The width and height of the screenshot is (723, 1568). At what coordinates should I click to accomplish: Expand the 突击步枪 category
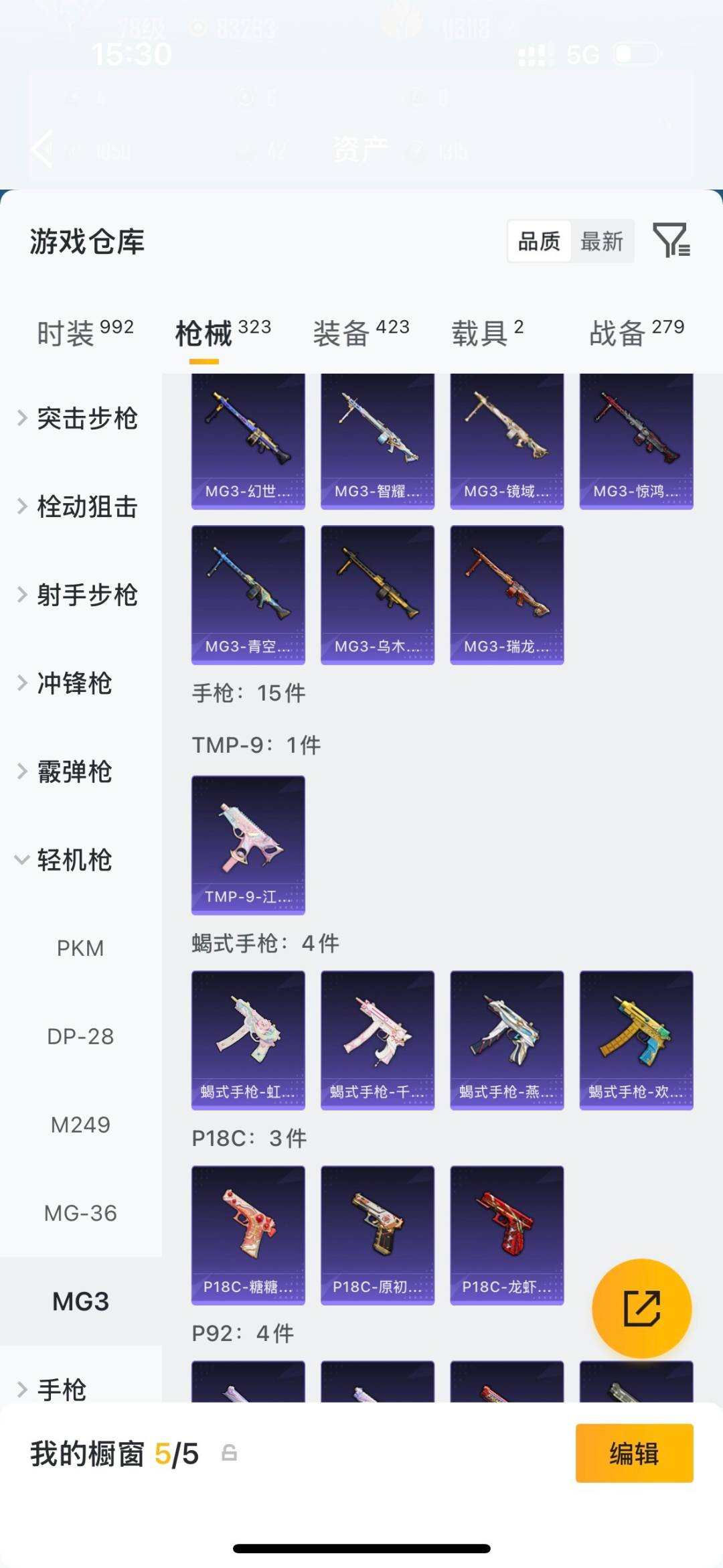pos(87,419)
